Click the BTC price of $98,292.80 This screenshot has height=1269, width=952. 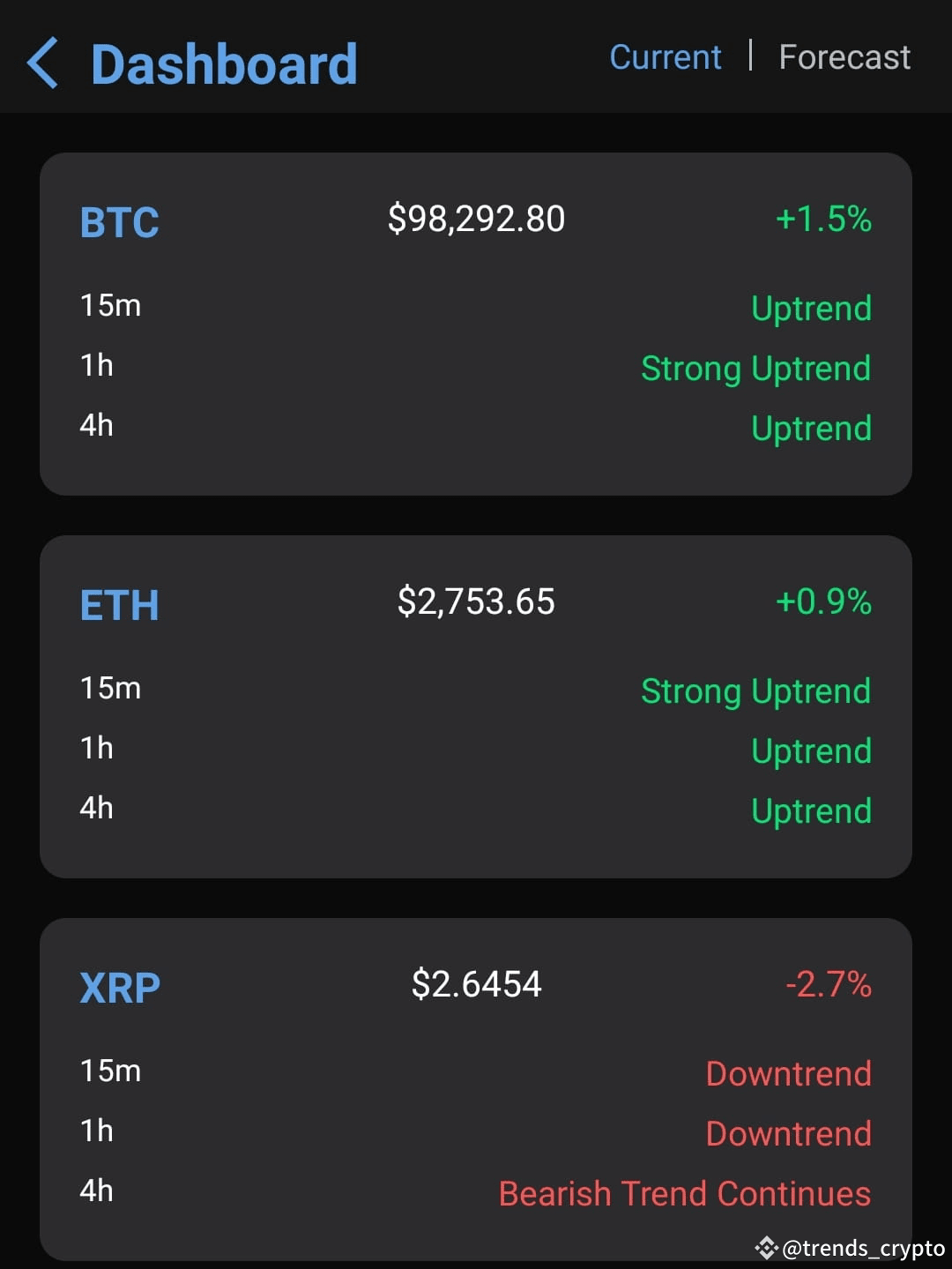click(477, 219)
